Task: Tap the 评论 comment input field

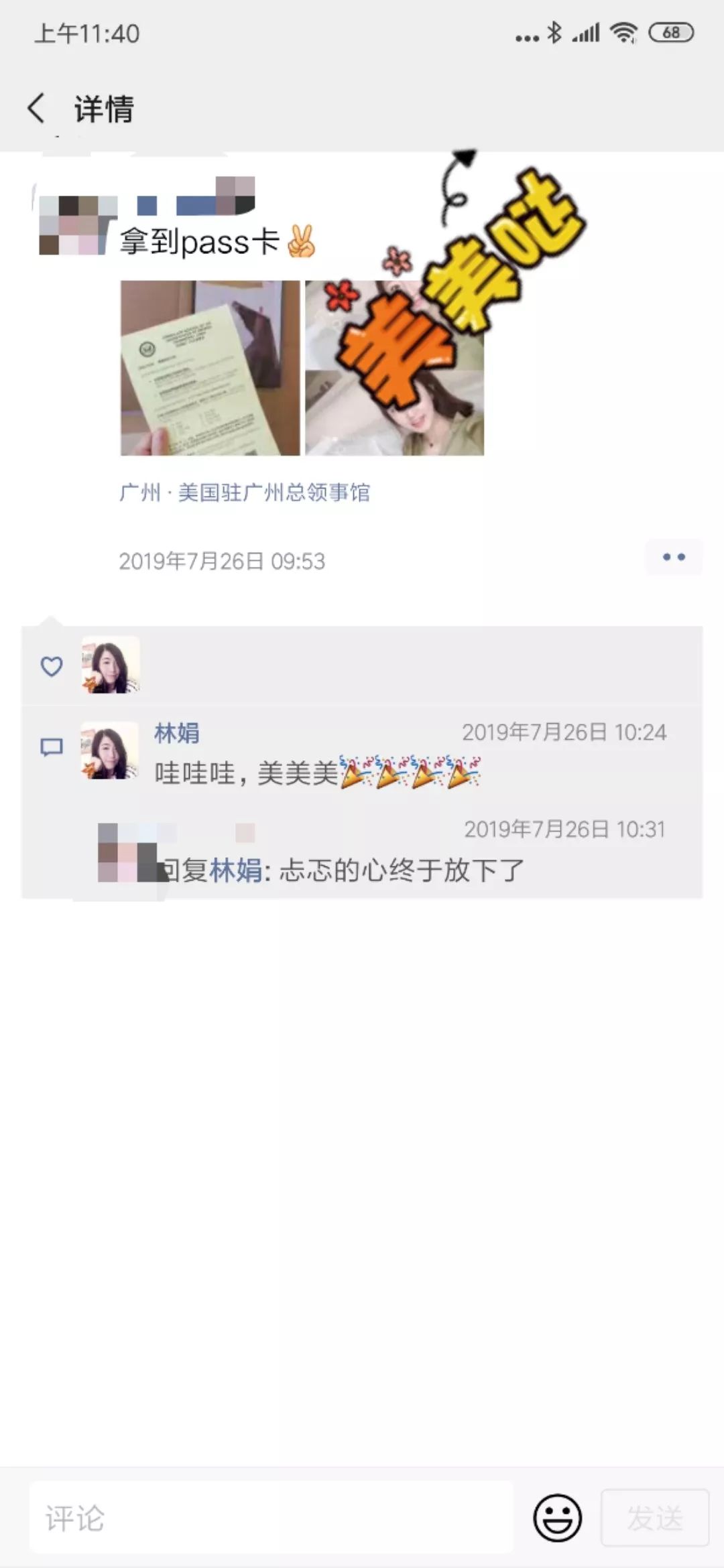Action: (271, 1518)
